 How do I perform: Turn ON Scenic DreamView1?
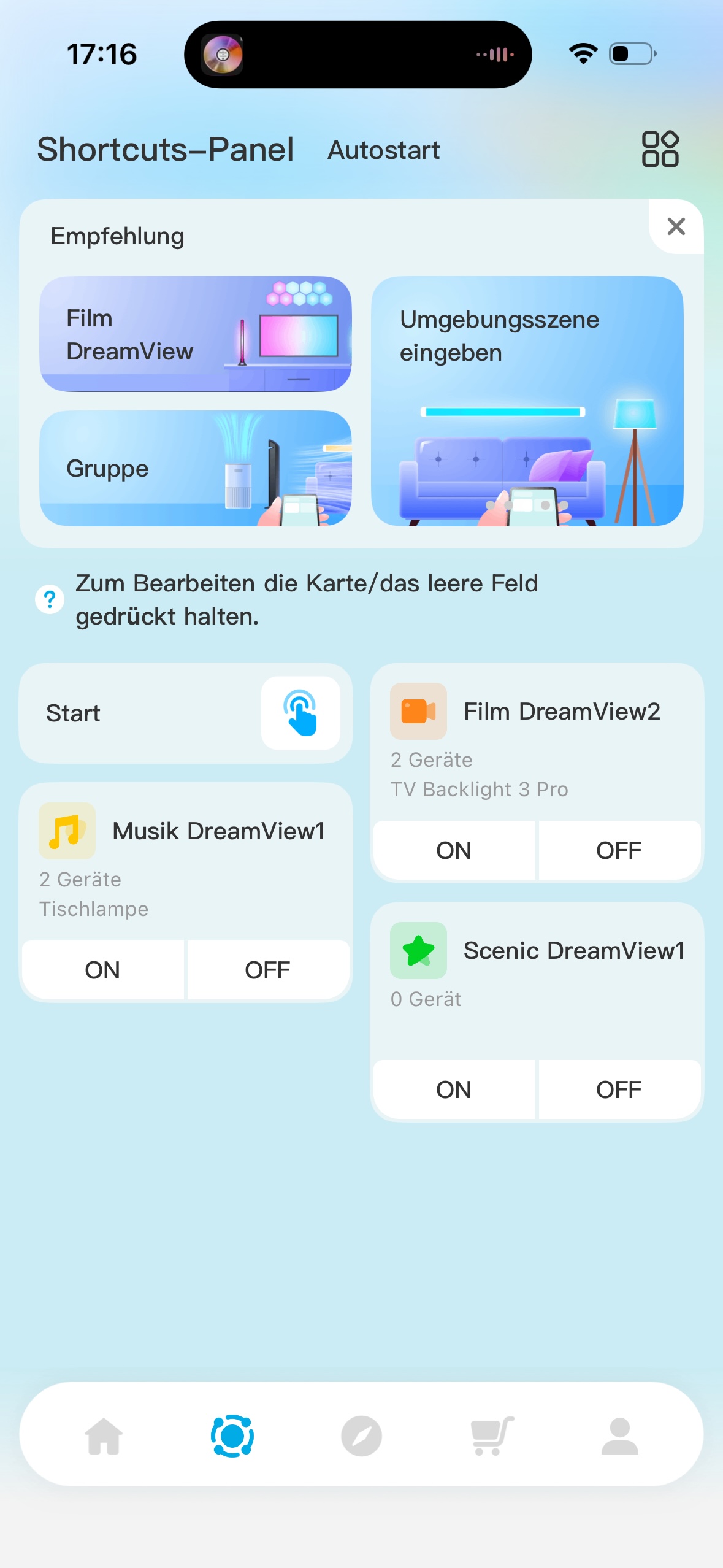pos(454,1090)
